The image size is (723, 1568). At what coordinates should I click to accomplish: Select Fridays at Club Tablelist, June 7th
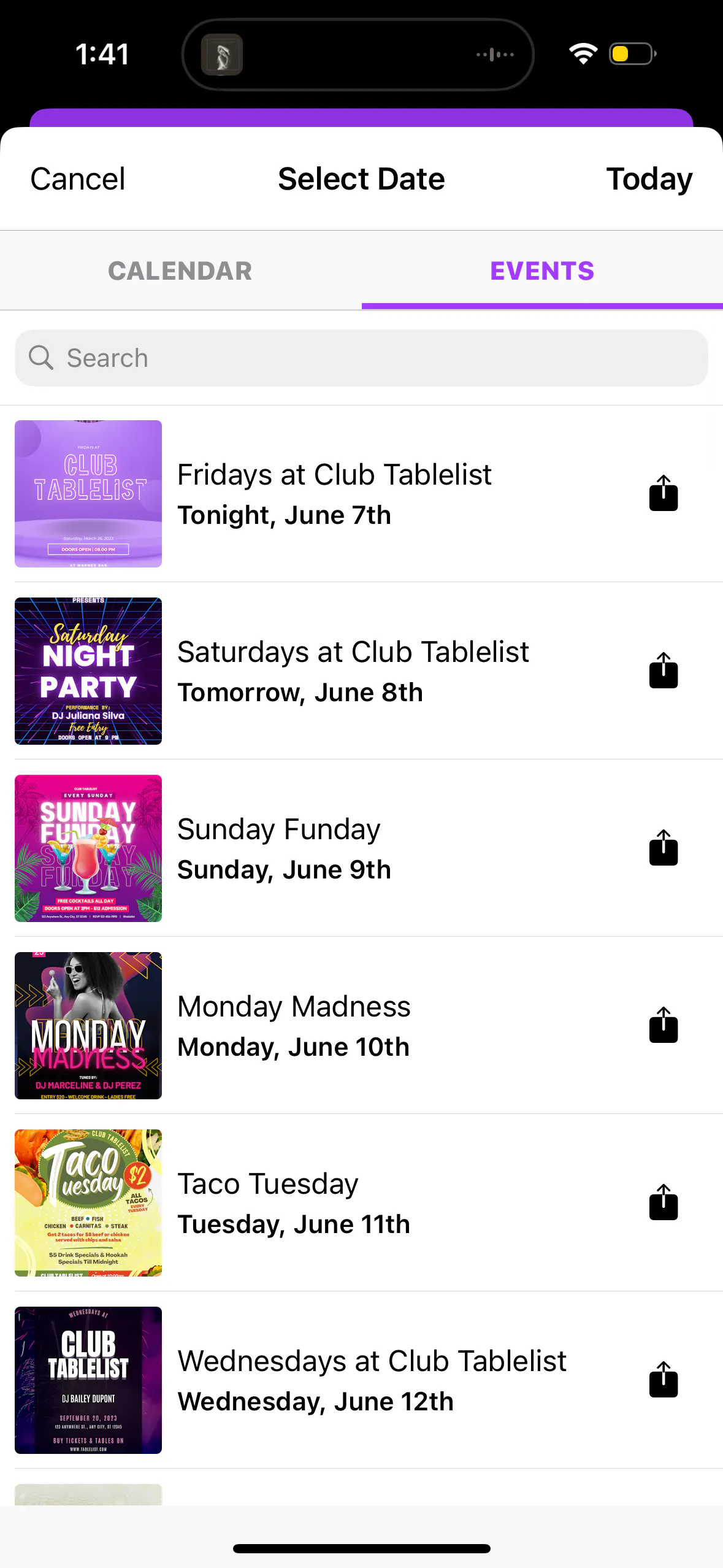point(334,493)
